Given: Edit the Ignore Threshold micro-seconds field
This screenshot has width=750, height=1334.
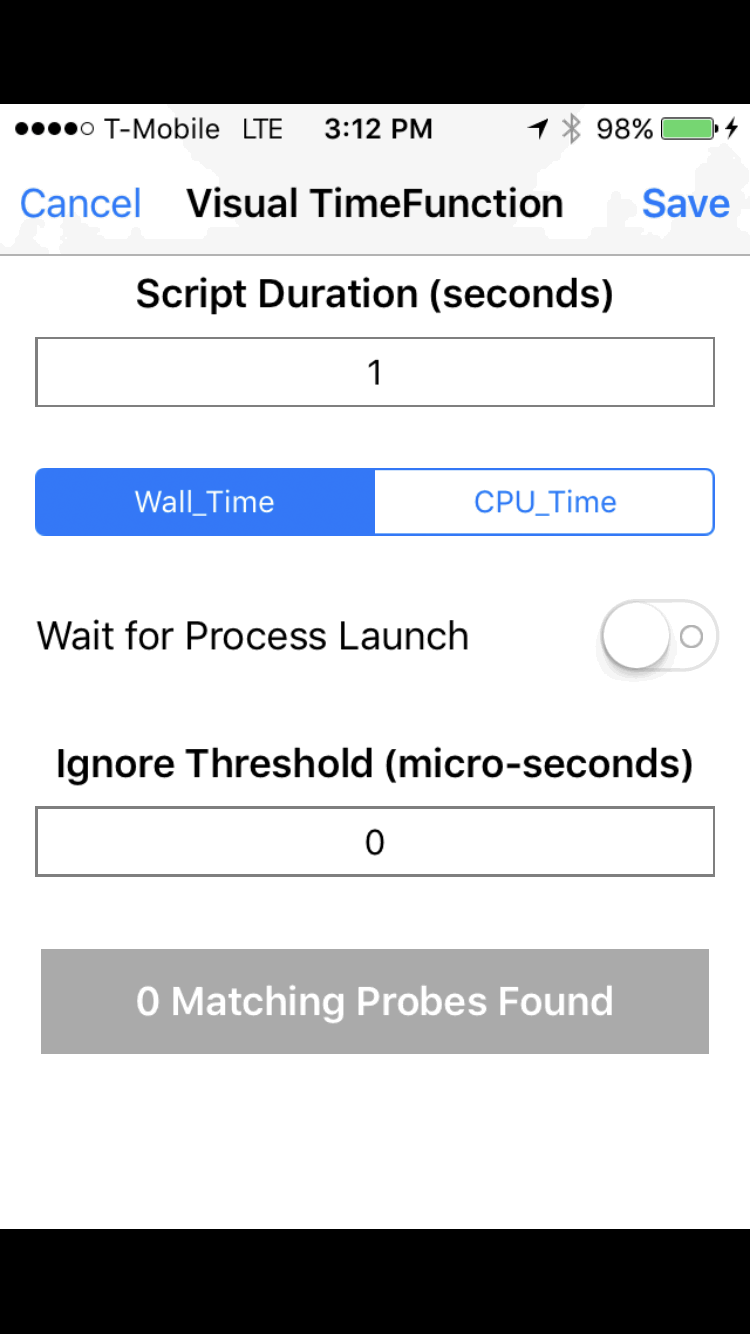Looking at the screenshot, I should coord(375,842).
